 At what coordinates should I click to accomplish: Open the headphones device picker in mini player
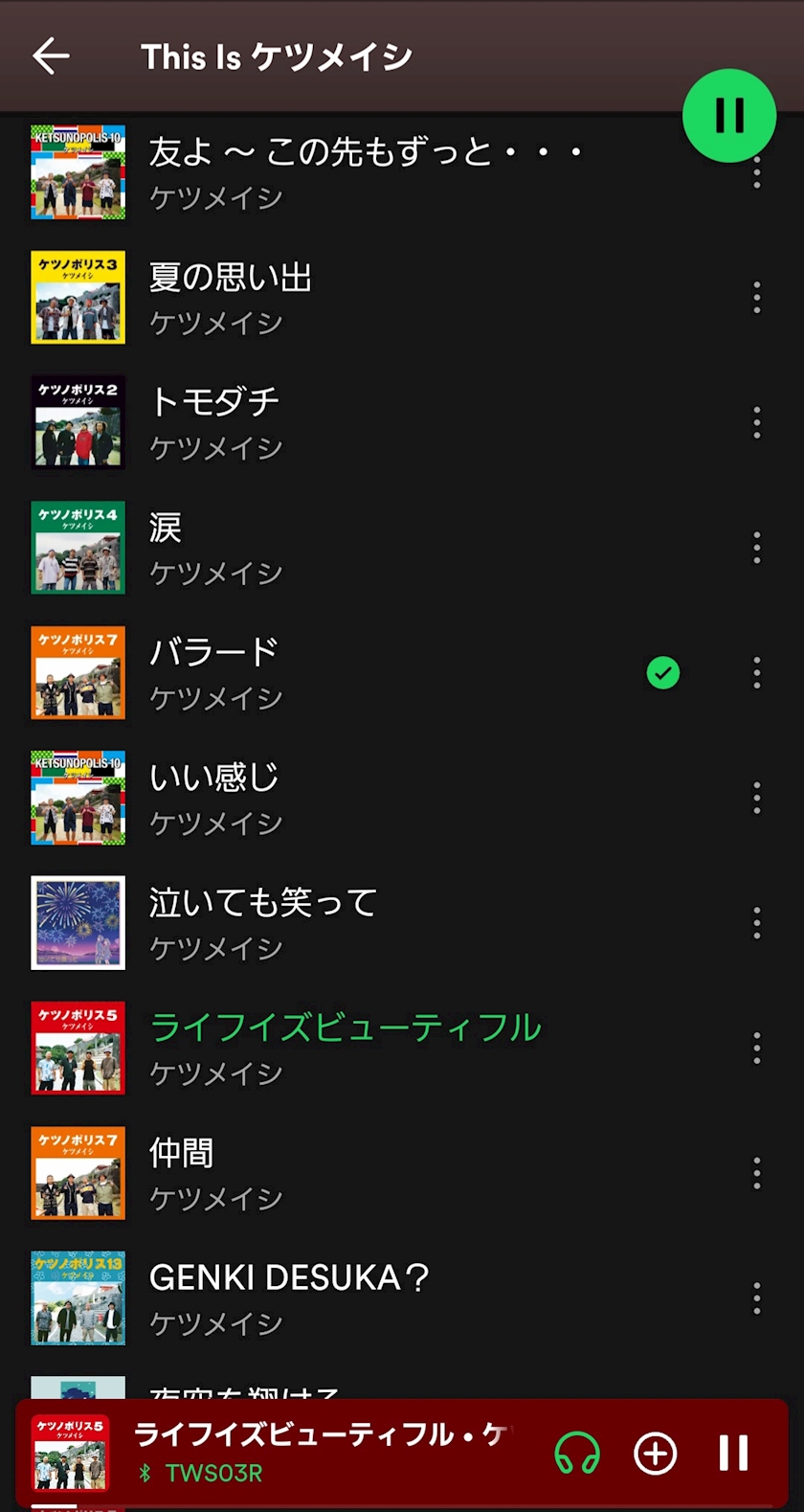coord(577,1454)
